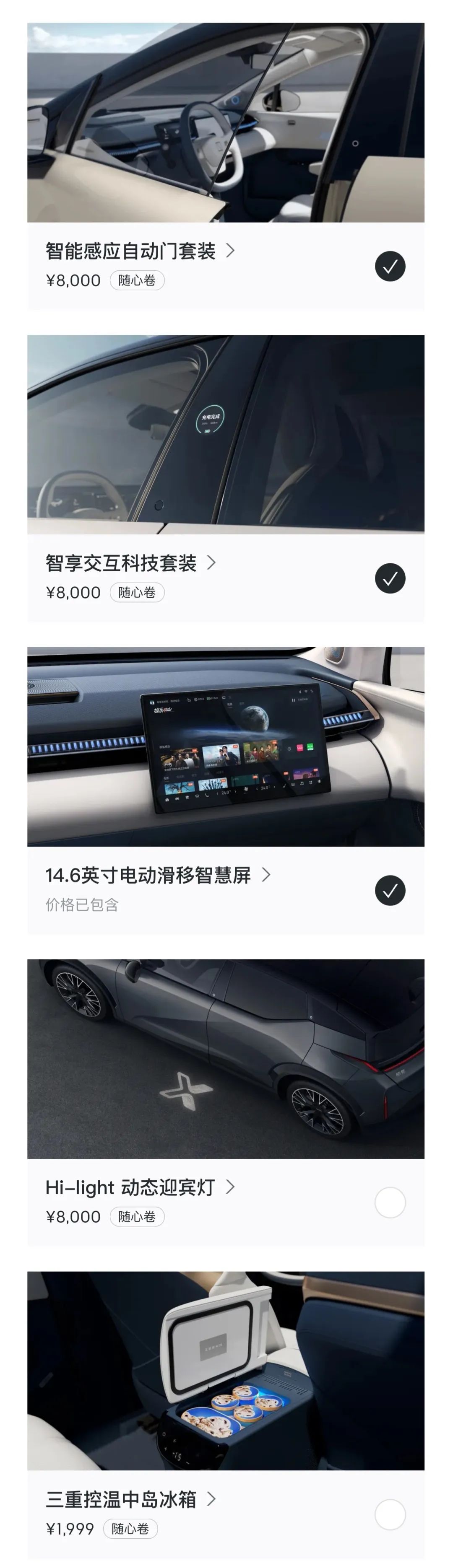Open the automatic door package image
Image resolution: width=453 pixels, height=1568 pixels.
click(226, 122)
